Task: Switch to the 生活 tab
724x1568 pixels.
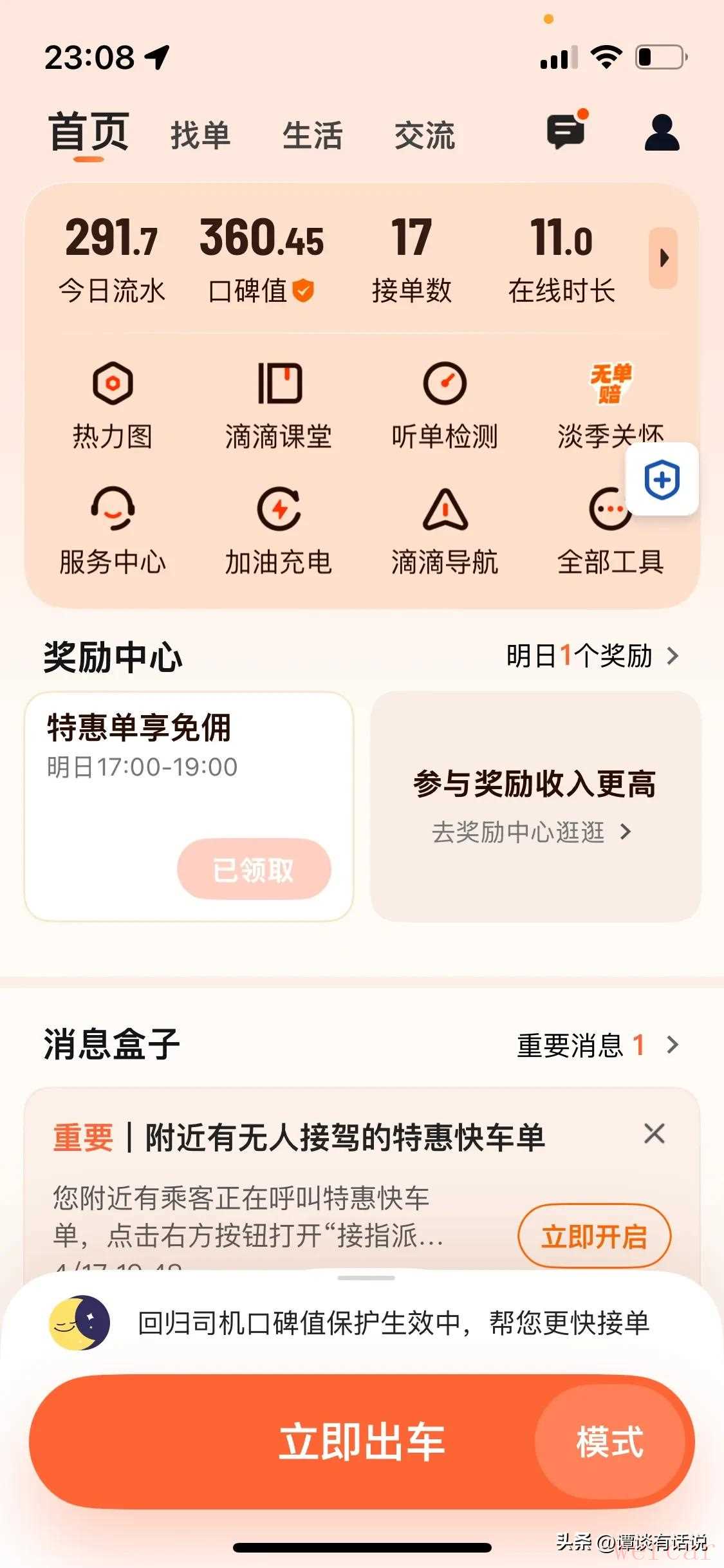Action: [312, 135]
